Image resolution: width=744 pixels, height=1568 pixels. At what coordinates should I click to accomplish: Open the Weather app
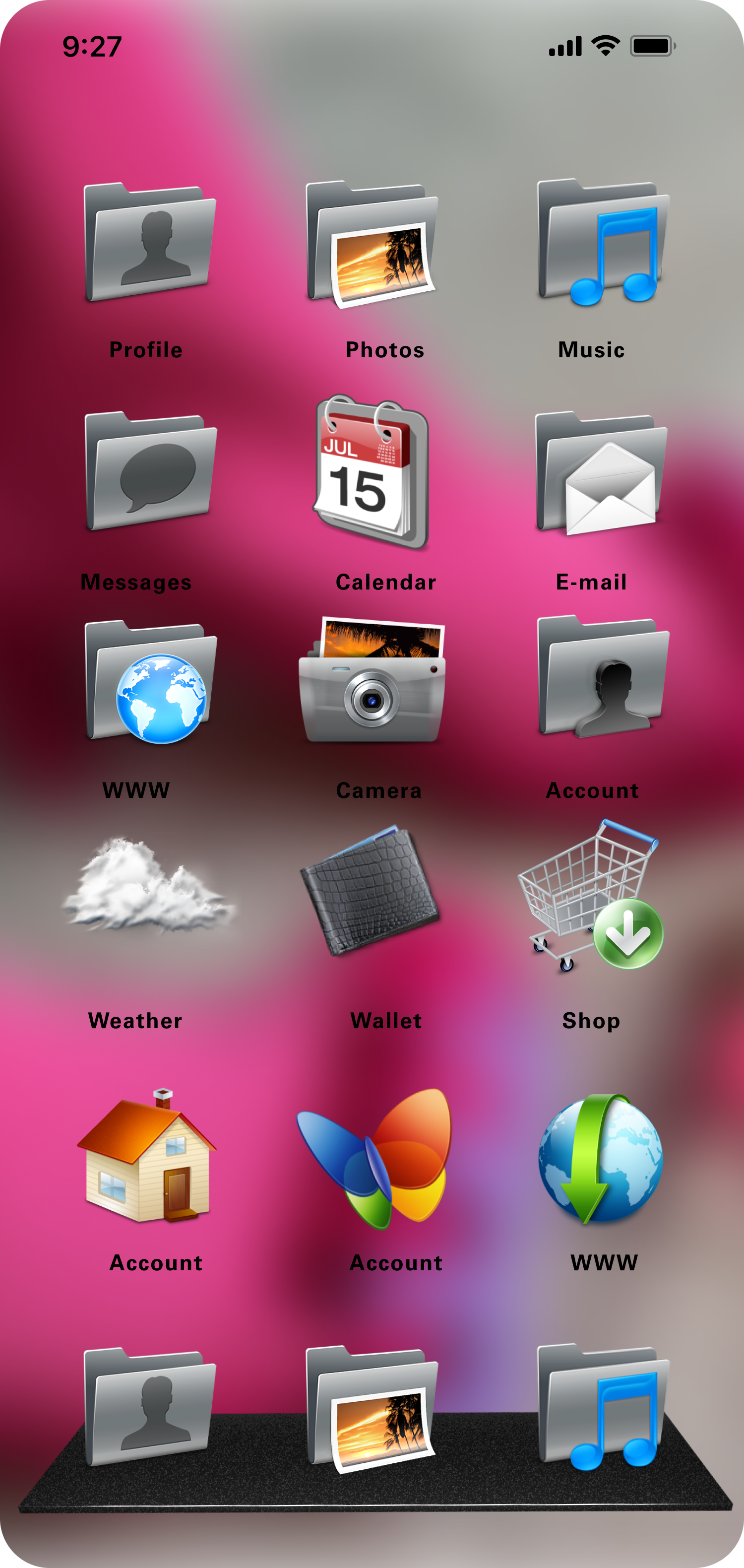point(148,886)
